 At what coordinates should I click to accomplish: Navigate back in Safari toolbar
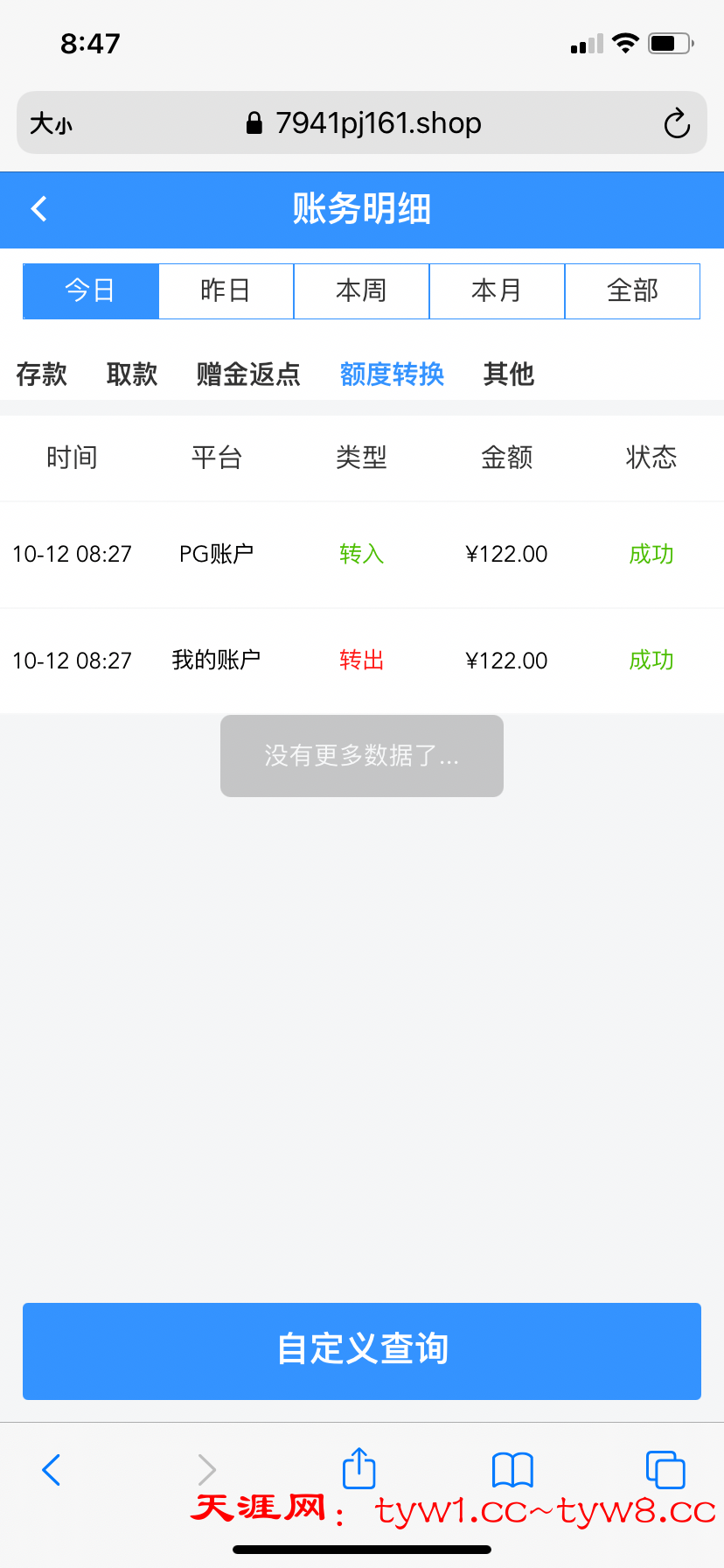pos(52,1469)
